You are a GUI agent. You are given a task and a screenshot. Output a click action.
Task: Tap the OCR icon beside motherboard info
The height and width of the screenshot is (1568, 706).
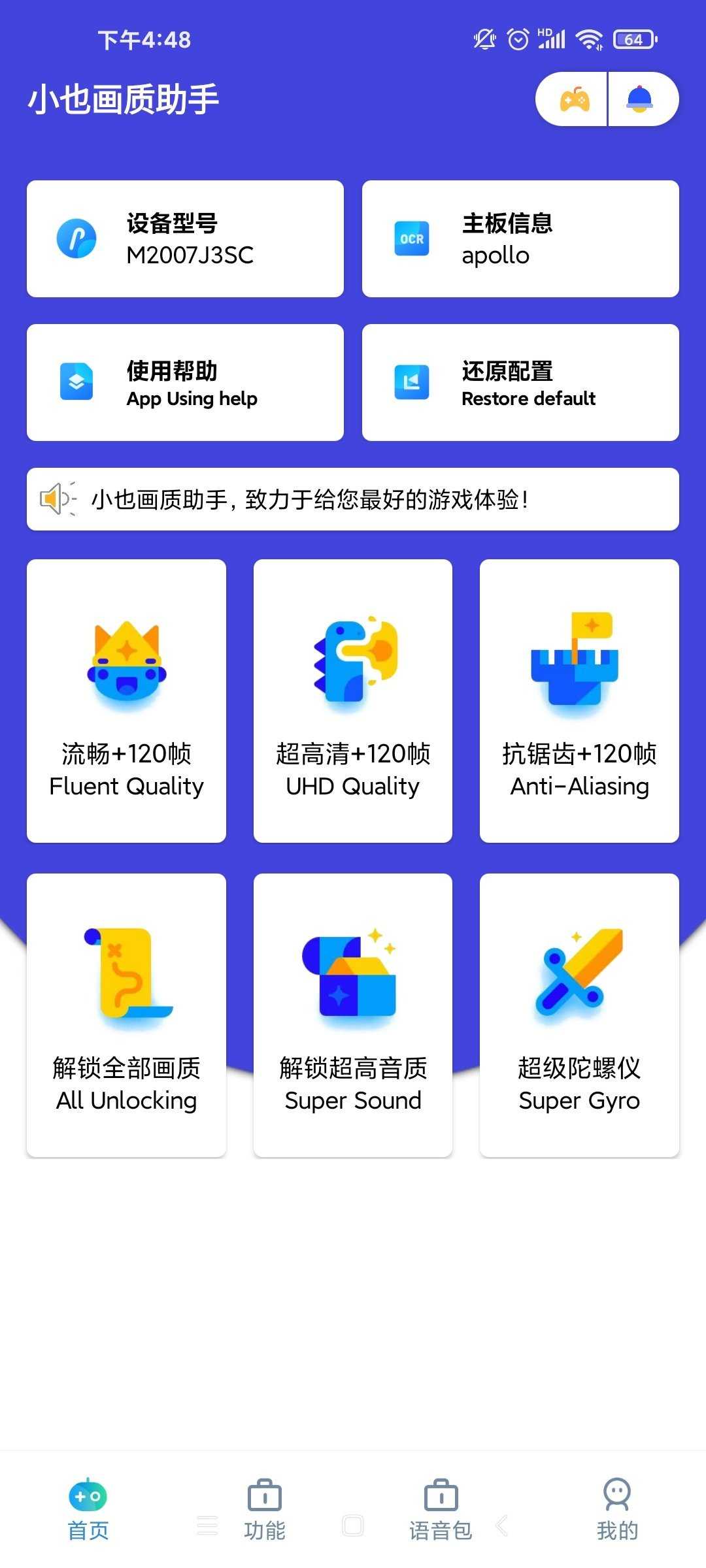[411, 238]
